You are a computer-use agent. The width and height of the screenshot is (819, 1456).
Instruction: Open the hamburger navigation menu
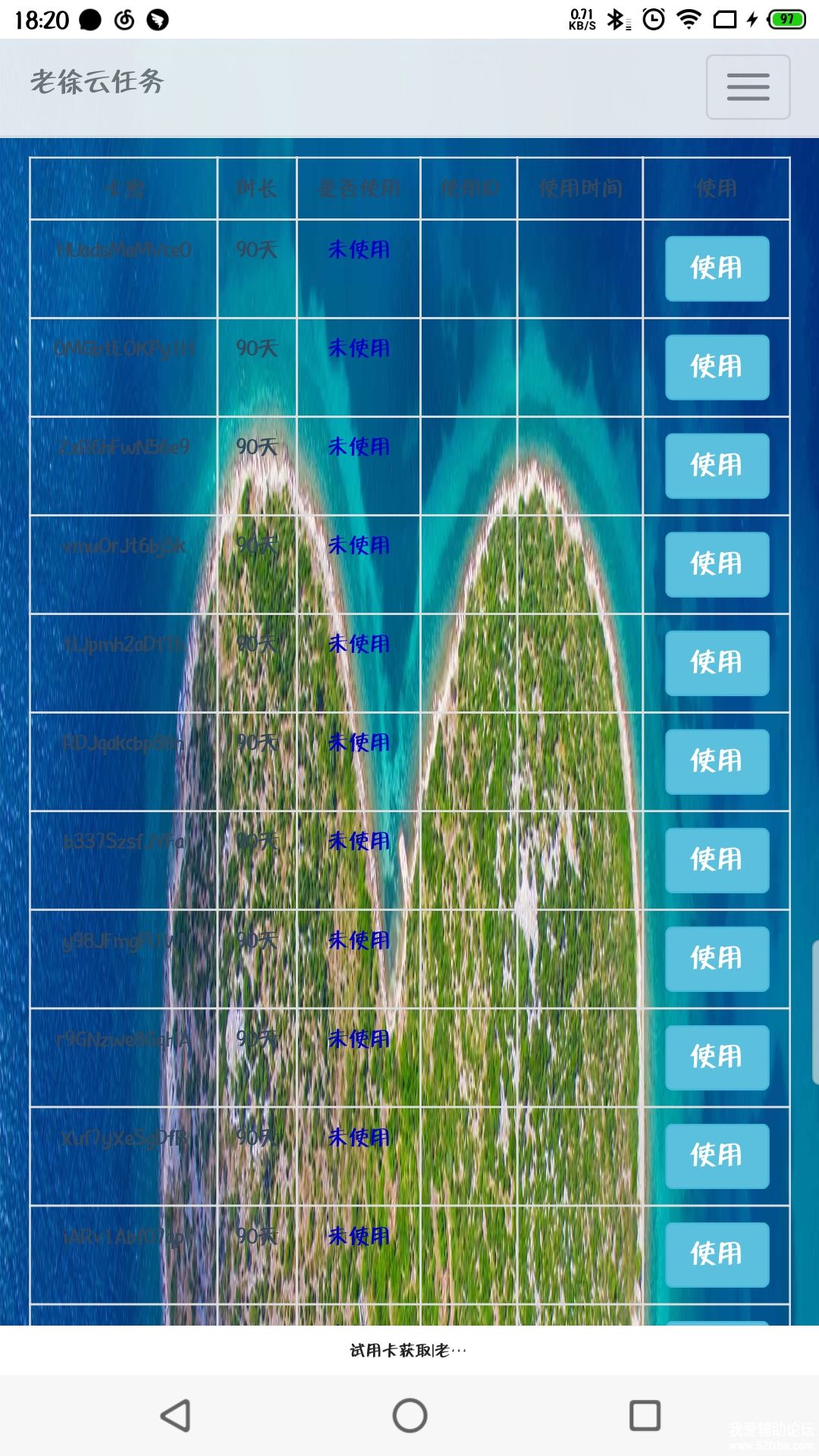[748, 87]
